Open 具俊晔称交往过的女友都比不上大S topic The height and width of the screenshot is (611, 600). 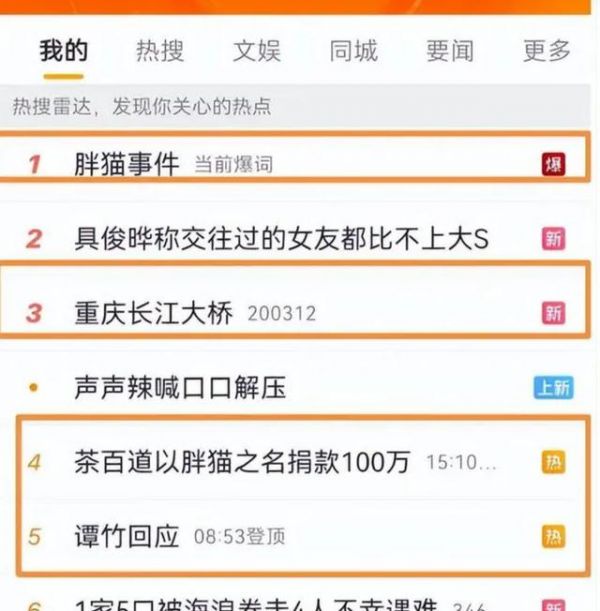282,239
